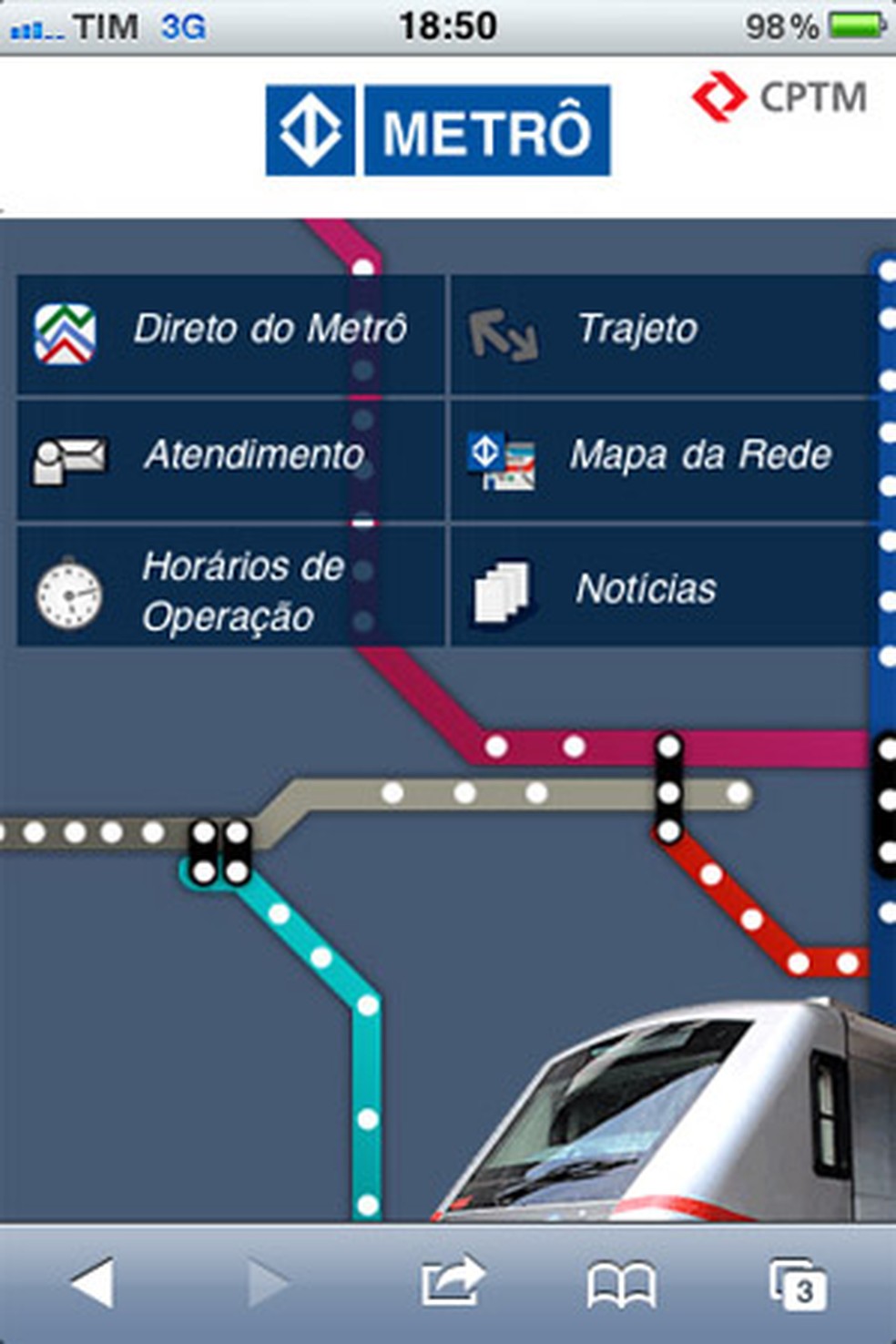Tap the battery level indicator
This screenshot has width=896, height=1344.
tap(855, 25)
